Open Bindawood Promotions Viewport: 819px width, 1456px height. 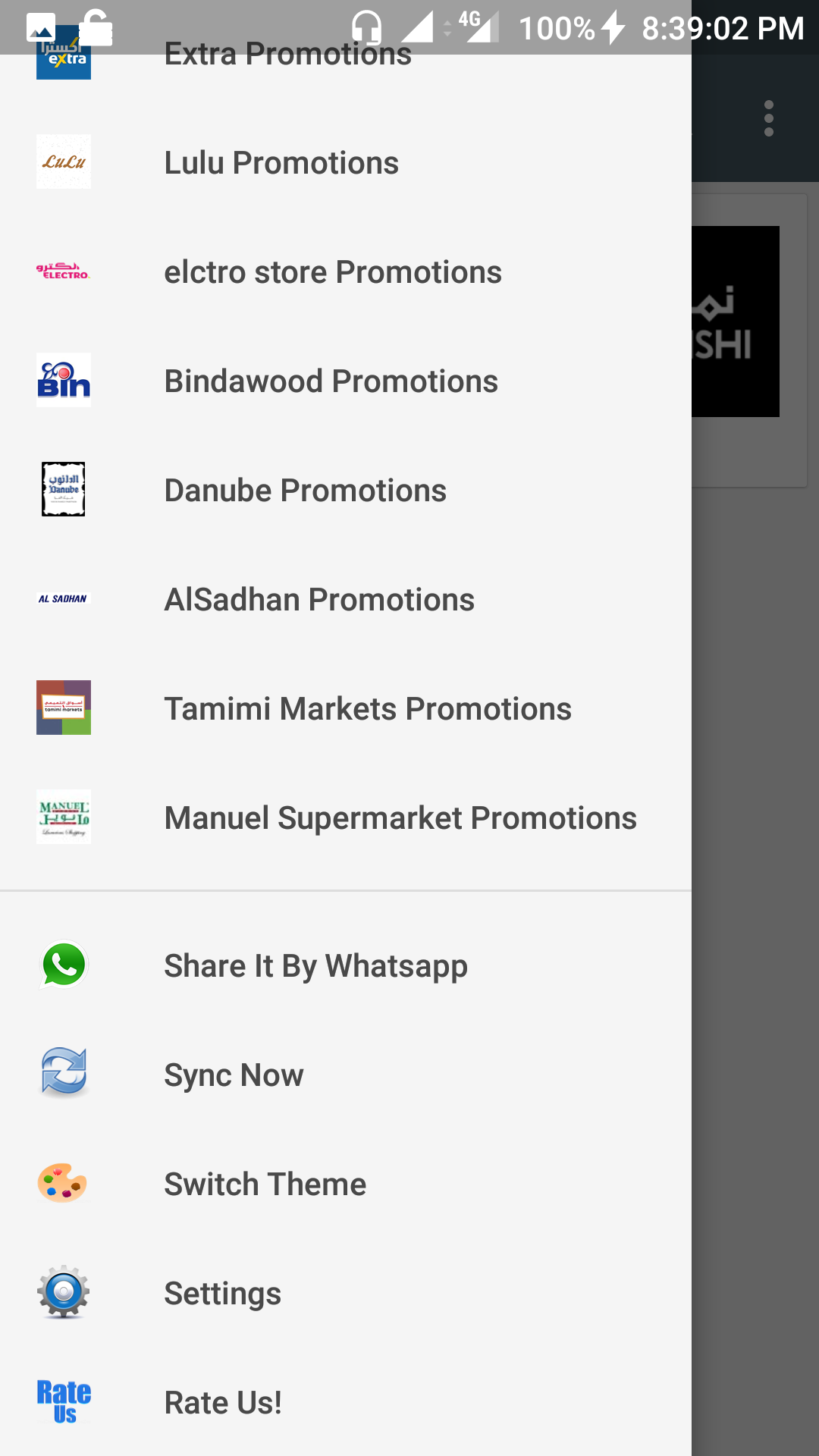pos(346,381)
